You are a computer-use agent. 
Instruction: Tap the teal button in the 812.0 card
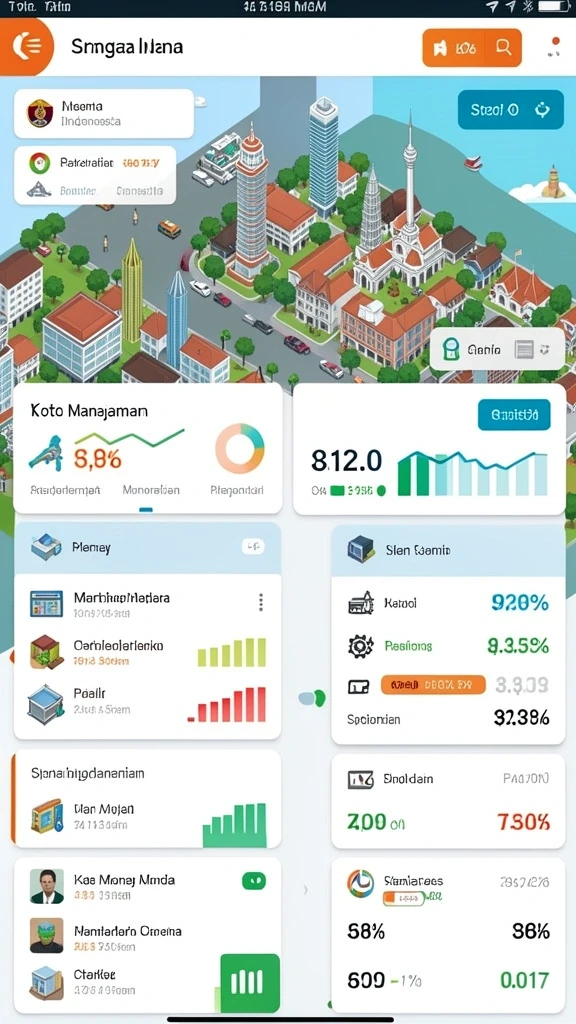[x=514, y=415]
